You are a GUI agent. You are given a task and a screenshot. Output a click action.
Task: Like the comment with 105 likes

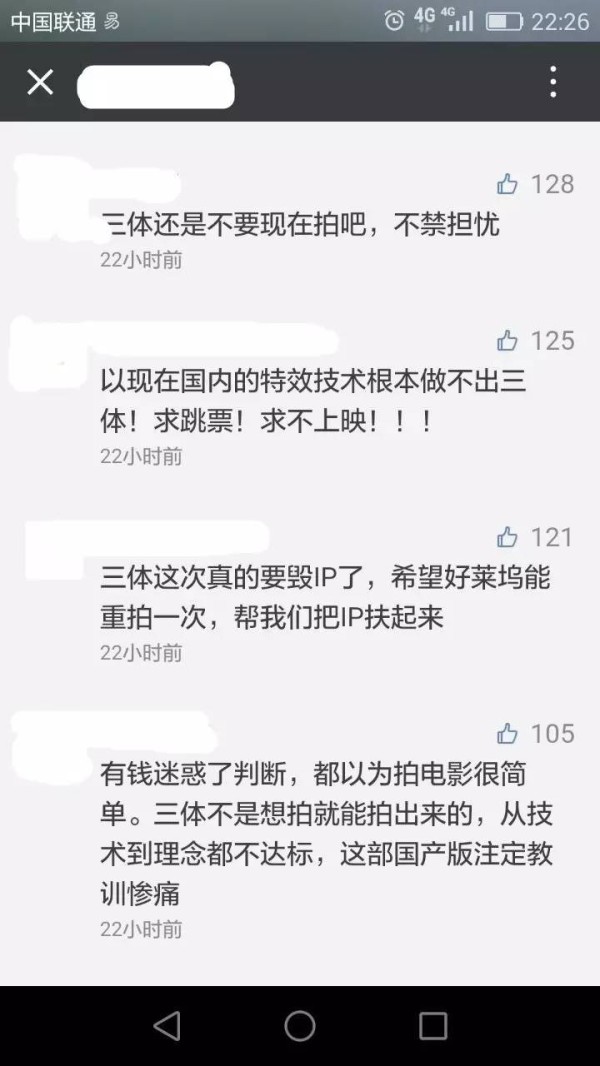coord(508,734)
